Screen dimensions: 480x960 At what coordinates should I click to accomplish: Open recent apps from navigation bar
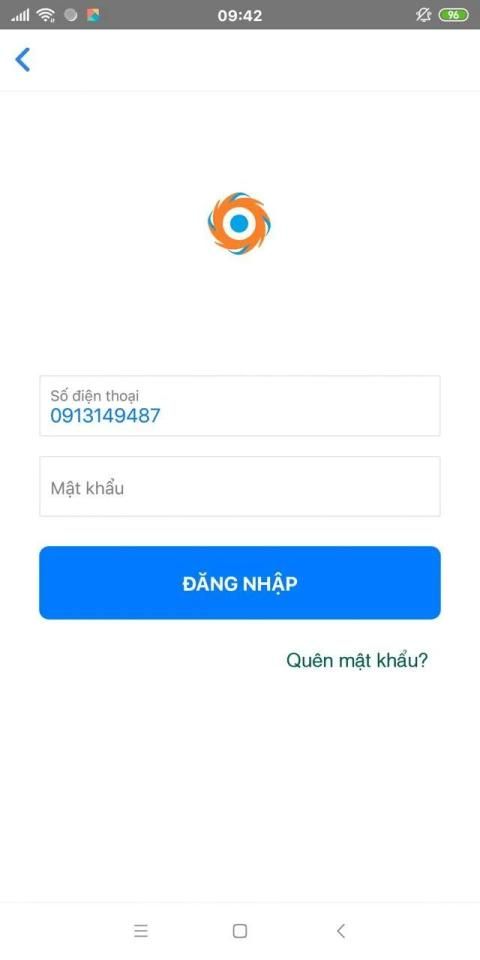click(141, 931)
